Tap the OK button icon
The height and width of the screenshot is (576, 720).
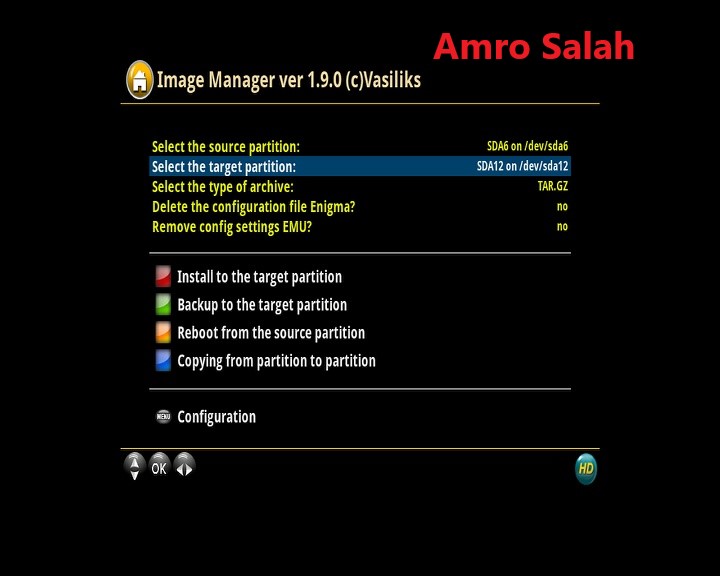(x=159, y=466)
